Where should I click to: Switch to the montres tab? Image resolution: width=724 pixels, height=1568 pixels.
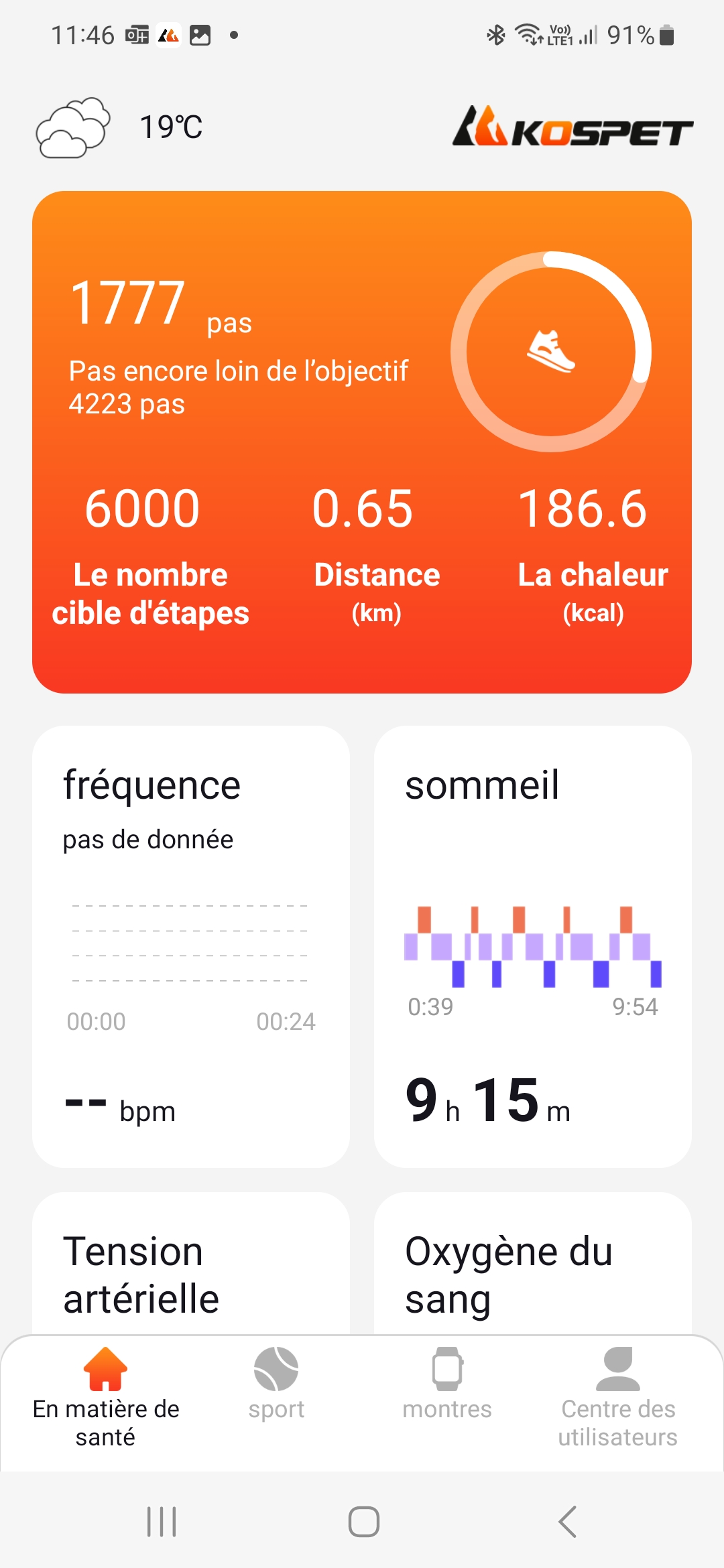click(446, 1384)
